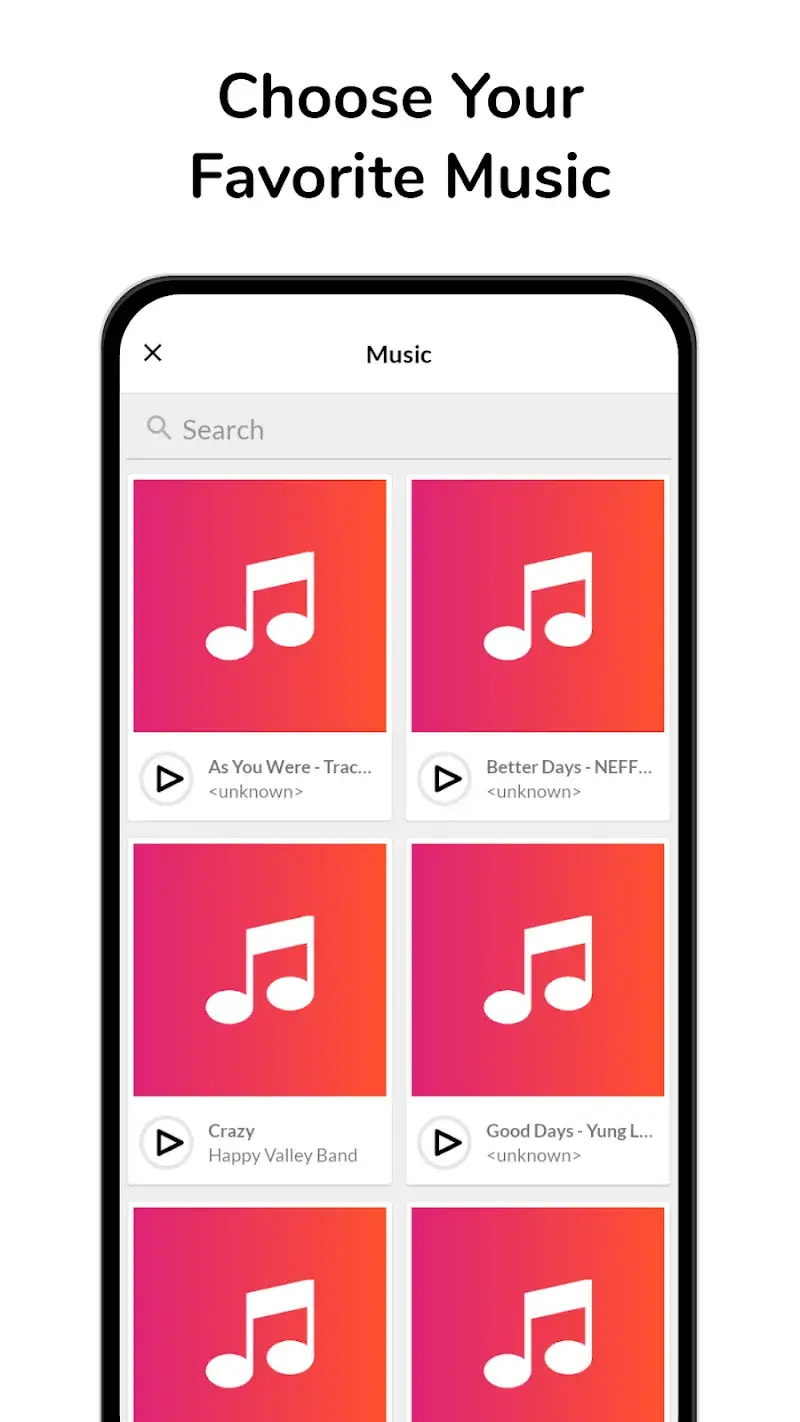Click the music note icon above "Better Days"

pyautogui.click(x=537, y=604)
